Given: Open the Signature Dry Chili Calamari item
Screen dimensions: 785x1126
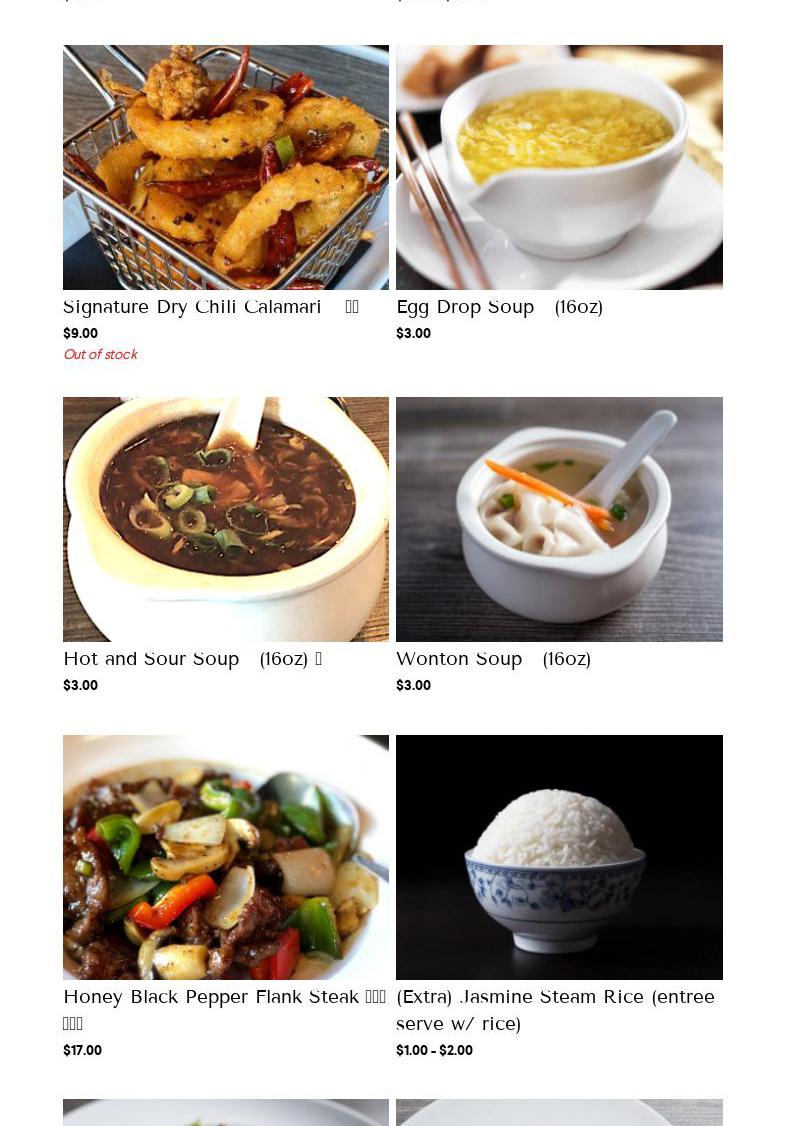Looking at the screenshot, I should point(226,168).
